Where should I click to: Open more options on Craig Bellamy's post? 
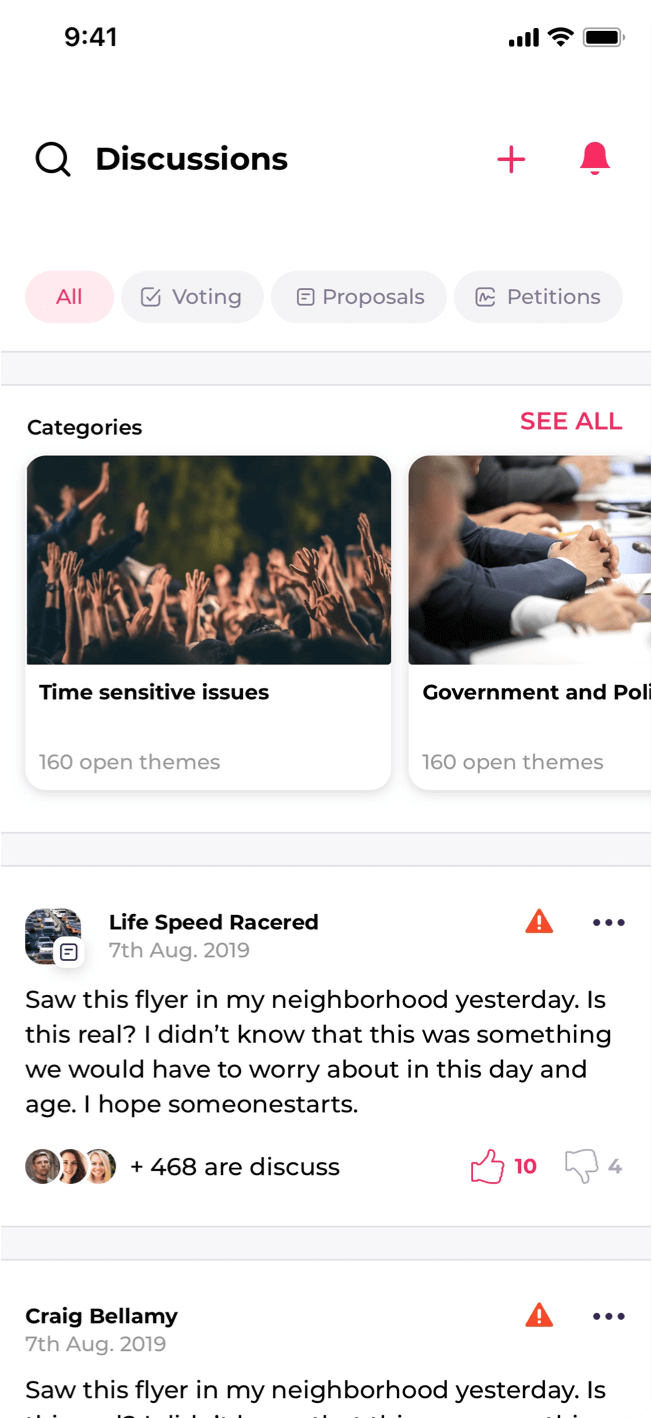pyautogui.click(x=608, y=1316)
